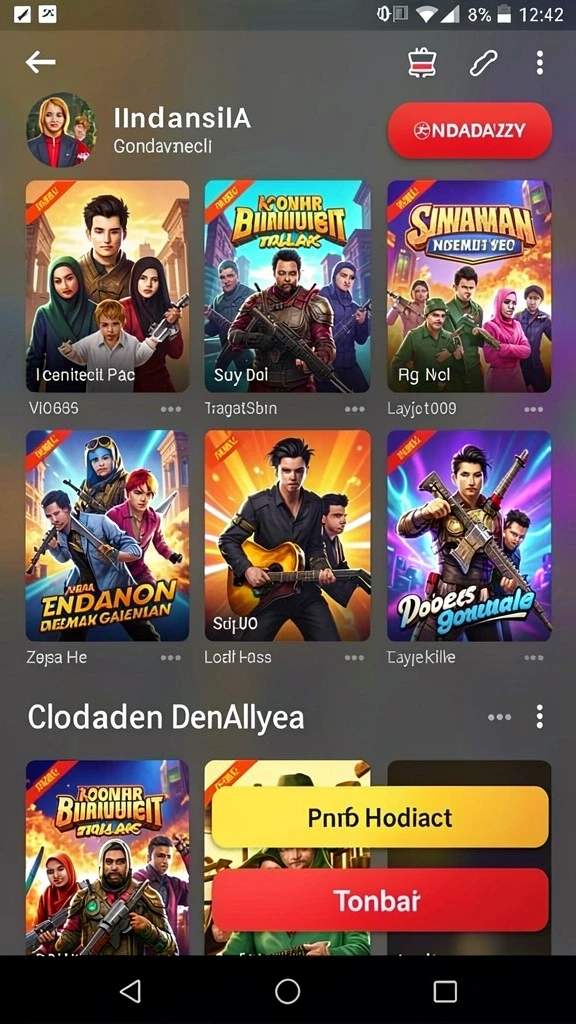Tap the link icon in the top bar
This screenshot has height=1024, width=576.
tap(484, 63)
